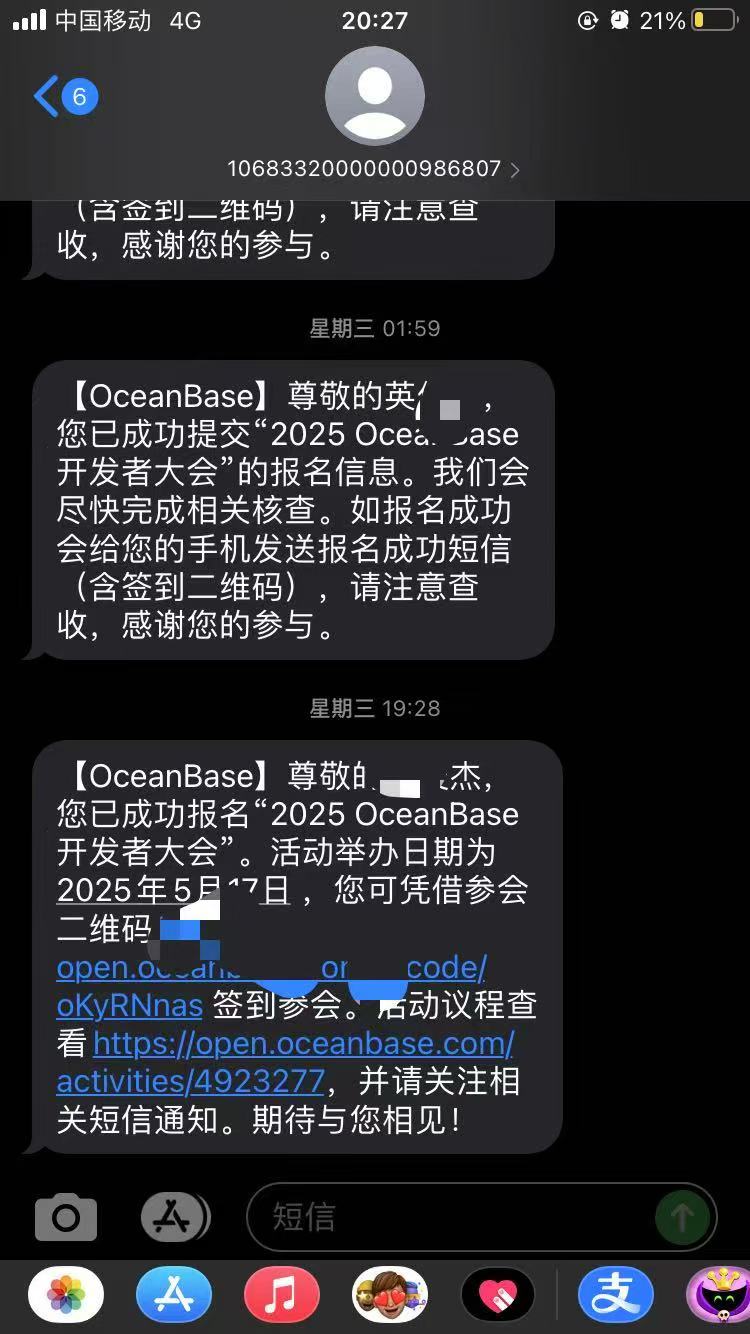750x1334 pixels.
Task: Go back to the message list
Action: click(62, 98)
